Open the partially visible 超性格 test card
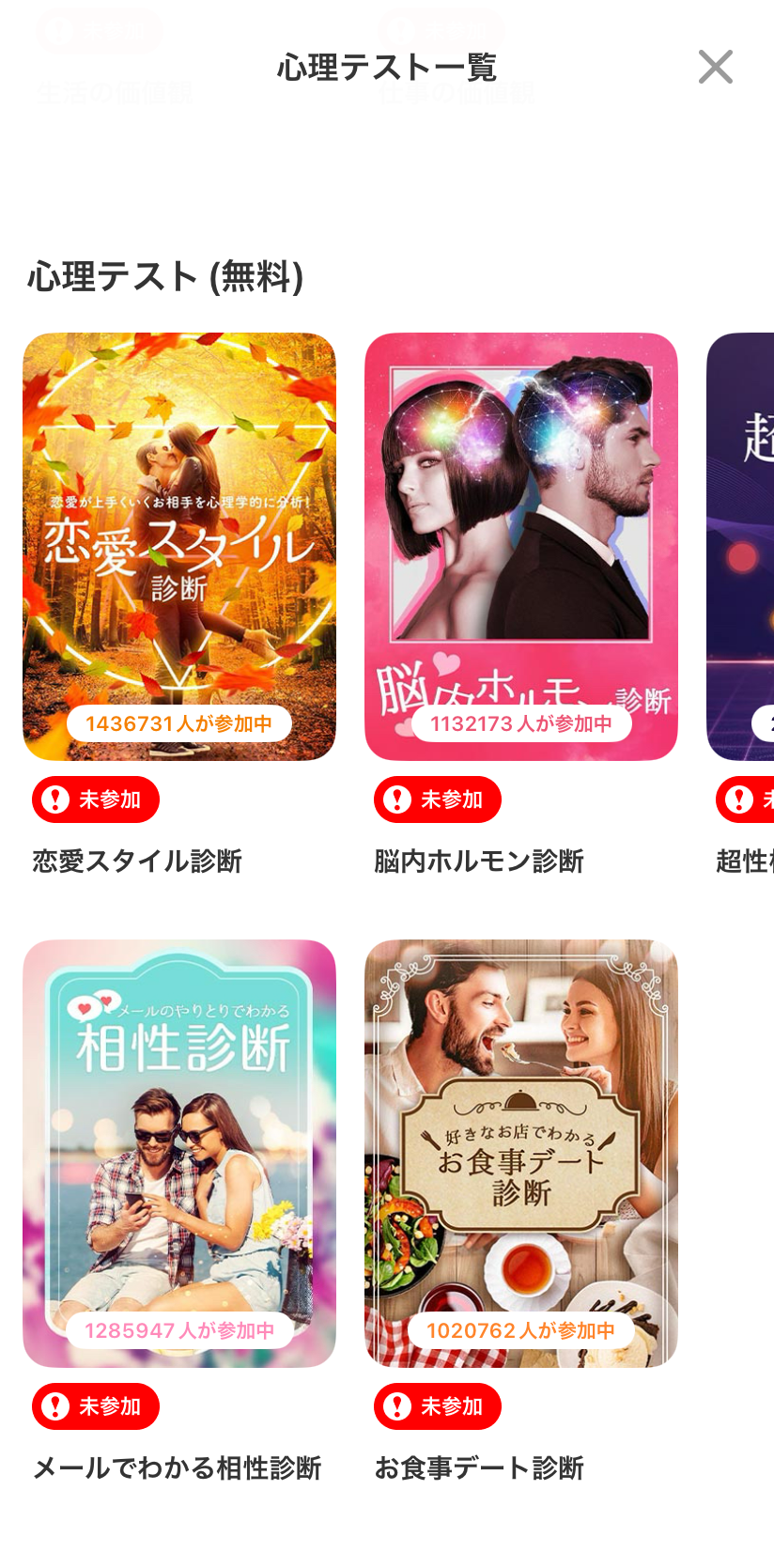 tap(741, 546)
